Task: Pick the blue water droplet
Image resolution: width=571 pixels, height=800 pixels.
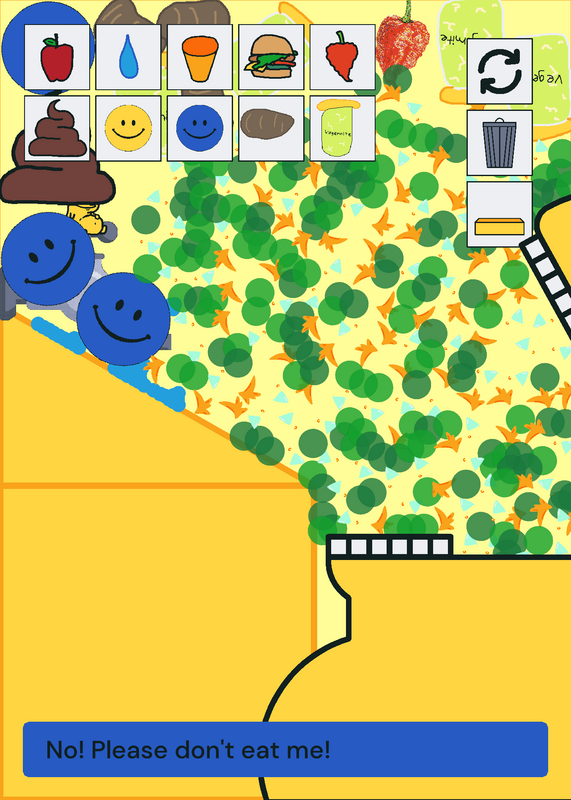Action: click(x=128, y=57)
